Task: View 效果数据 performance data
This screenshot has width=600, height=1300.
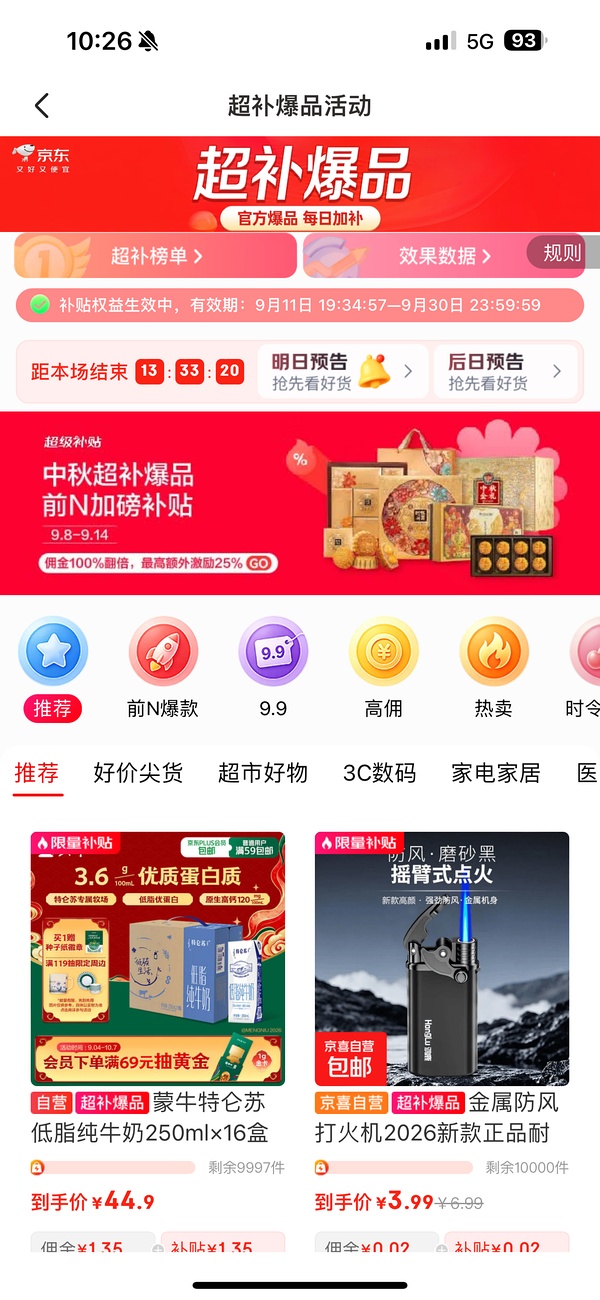Action: tap(420, 256)
